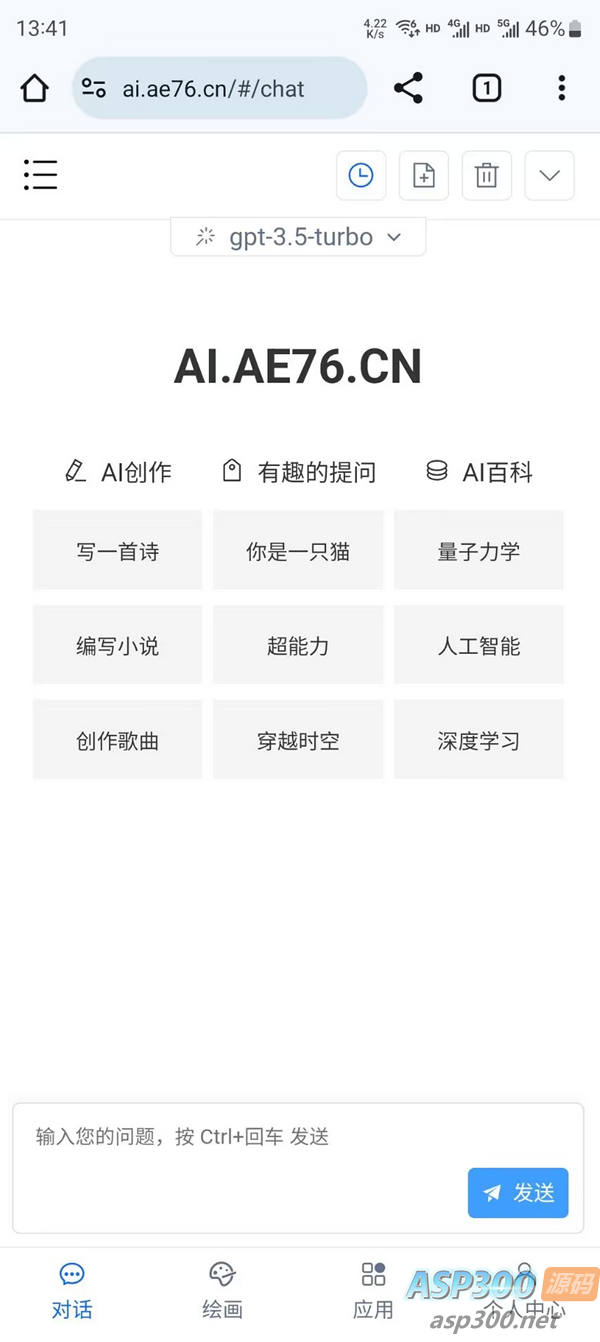Viewport: 600px width, 1342px height.
Task: Switch to the 应用 tab
Action: pos(373,1290)
